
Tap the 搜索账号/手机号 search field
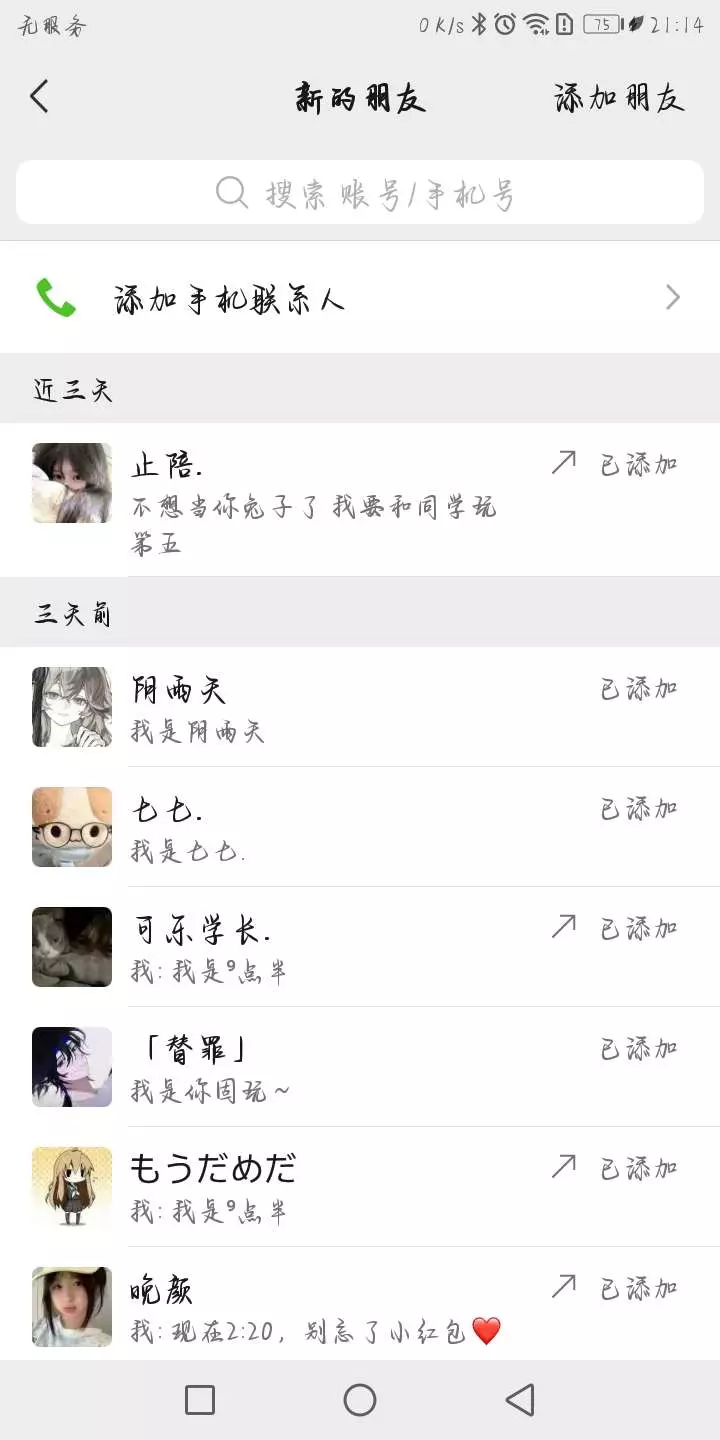pos(360,192)
